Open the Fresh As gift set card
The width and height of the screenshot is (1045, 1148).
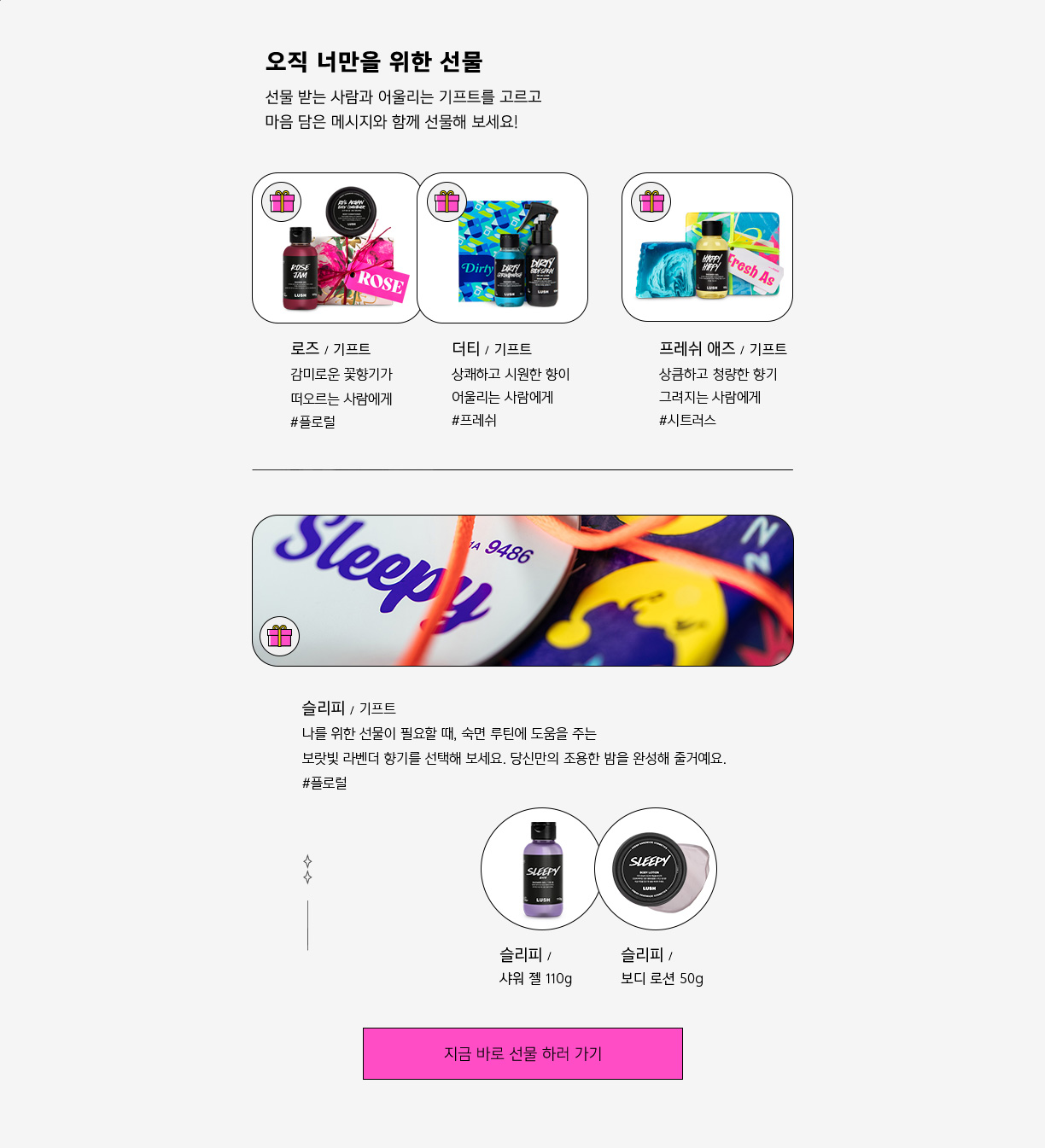click(x=707, y=248)
